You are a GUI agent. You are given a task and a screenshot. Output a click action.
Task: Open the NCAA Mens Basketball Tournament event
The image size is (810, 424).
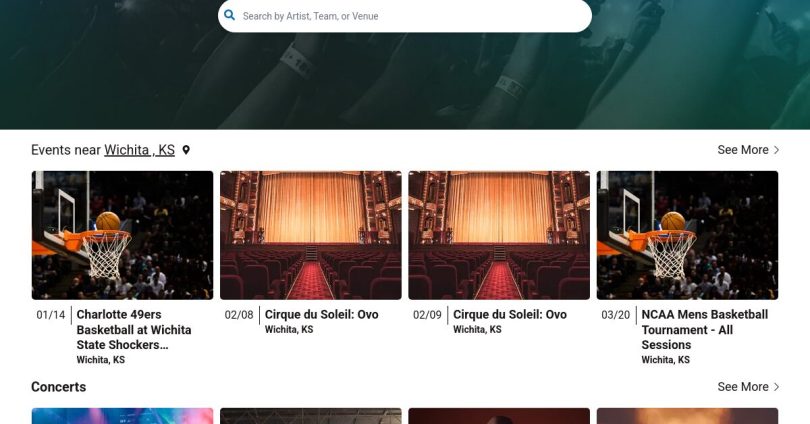pos(687,236)
